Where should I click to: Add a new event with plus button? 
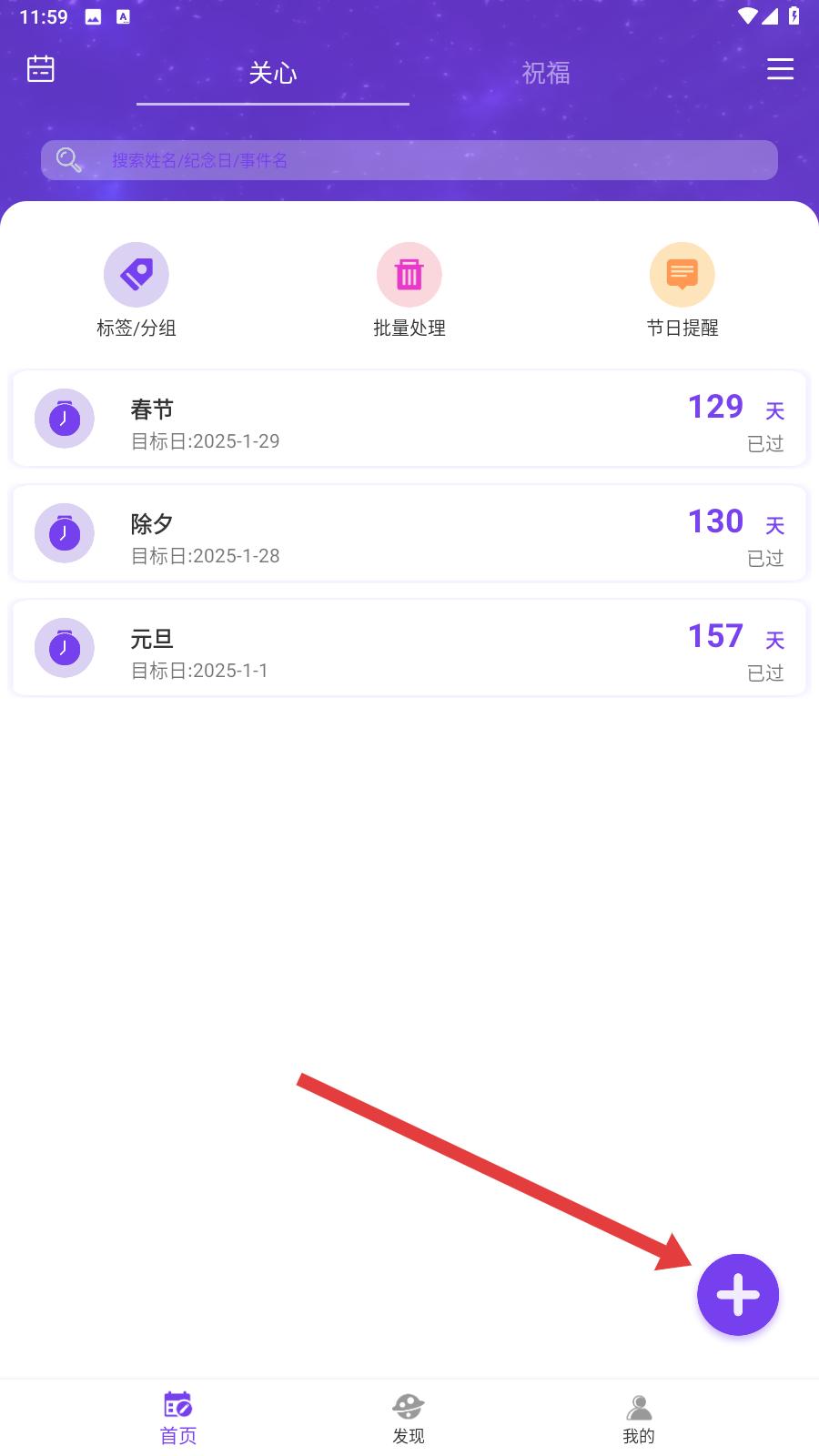(x=738, y=1294)
